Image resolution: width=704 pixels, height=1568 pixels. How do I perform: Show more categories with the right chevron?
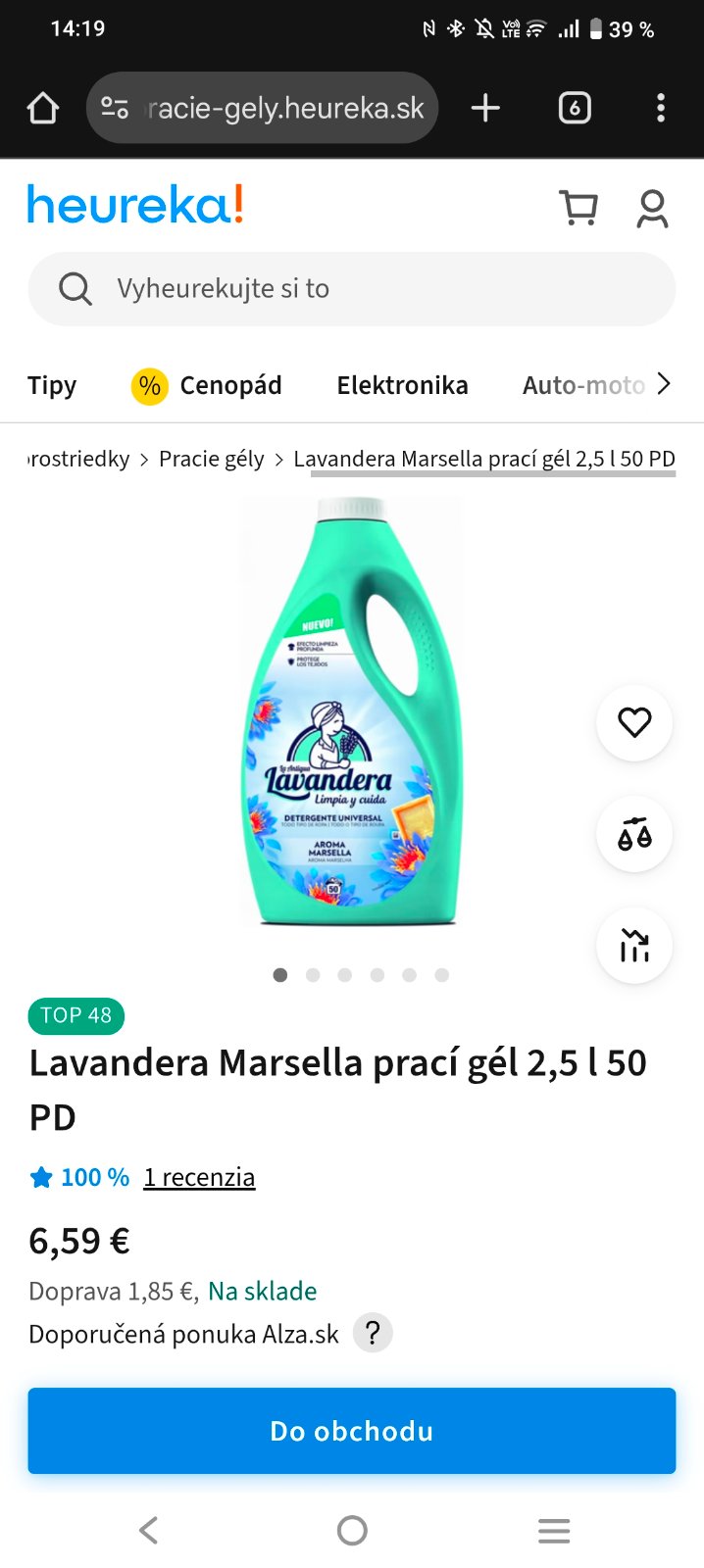(664, 384)
